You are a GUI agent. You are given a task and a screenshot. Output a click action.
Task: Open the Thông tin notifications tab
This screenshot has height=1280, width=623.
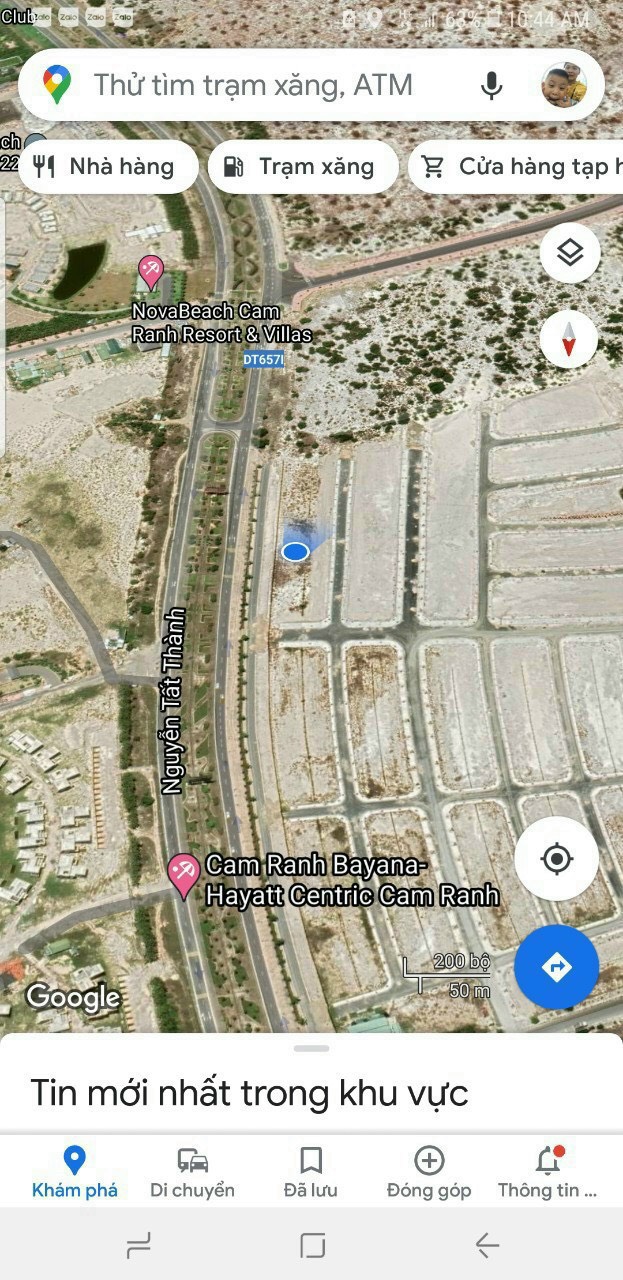[x=547, y=1172]
